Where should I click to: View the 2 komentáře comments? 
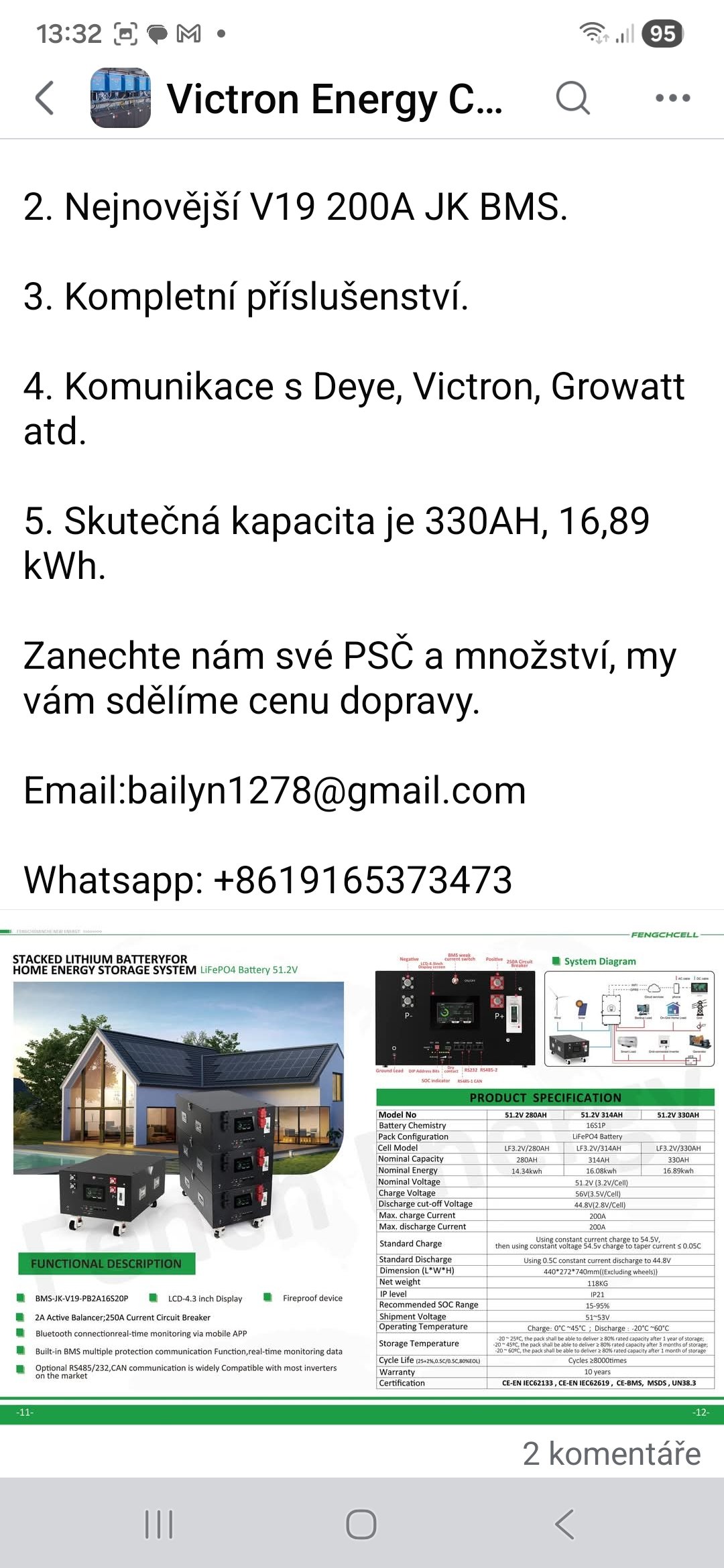pos(611,1453)
